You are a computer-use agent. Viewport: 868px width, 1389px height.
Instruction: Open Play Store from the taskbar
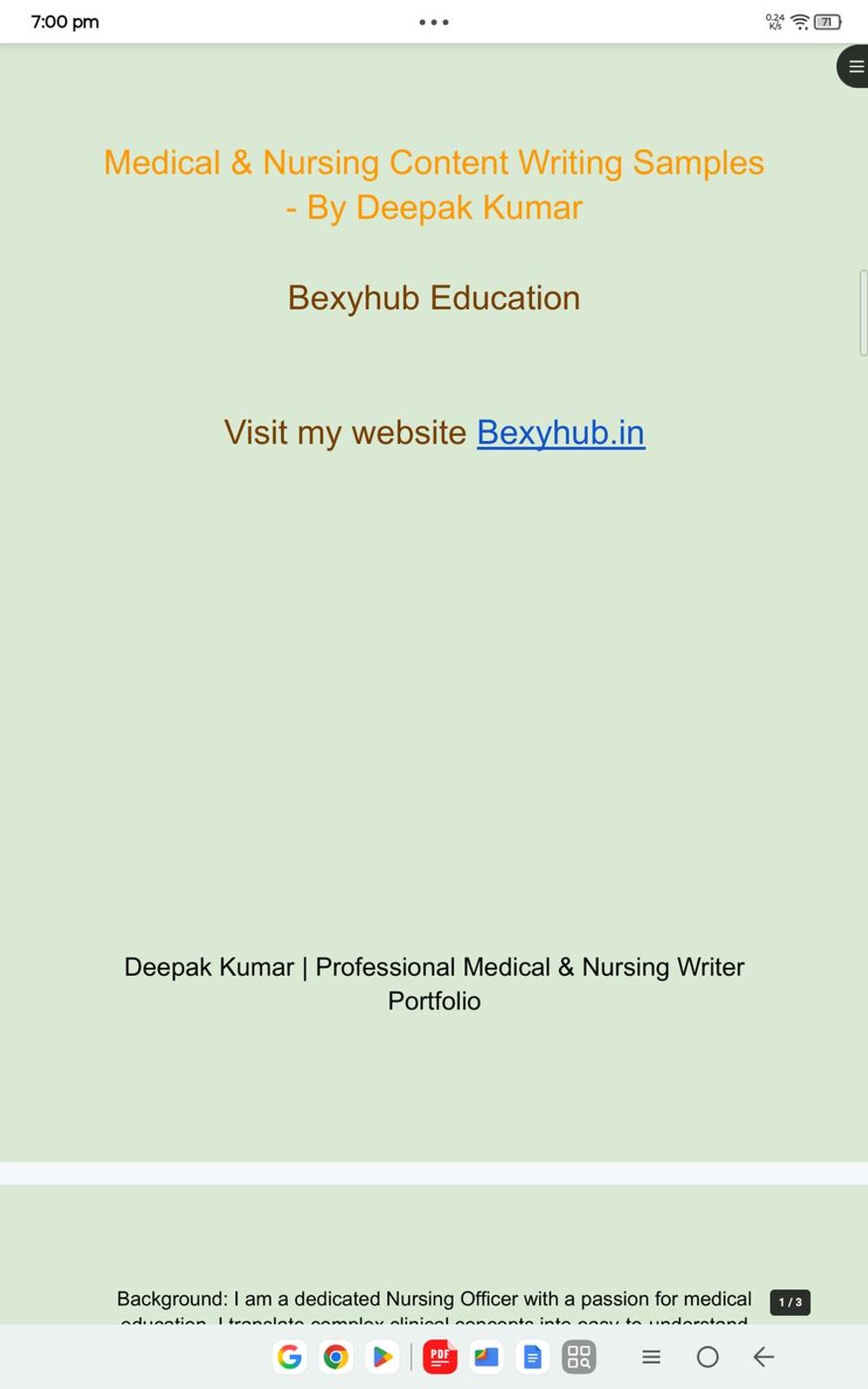click(382, 1357)
